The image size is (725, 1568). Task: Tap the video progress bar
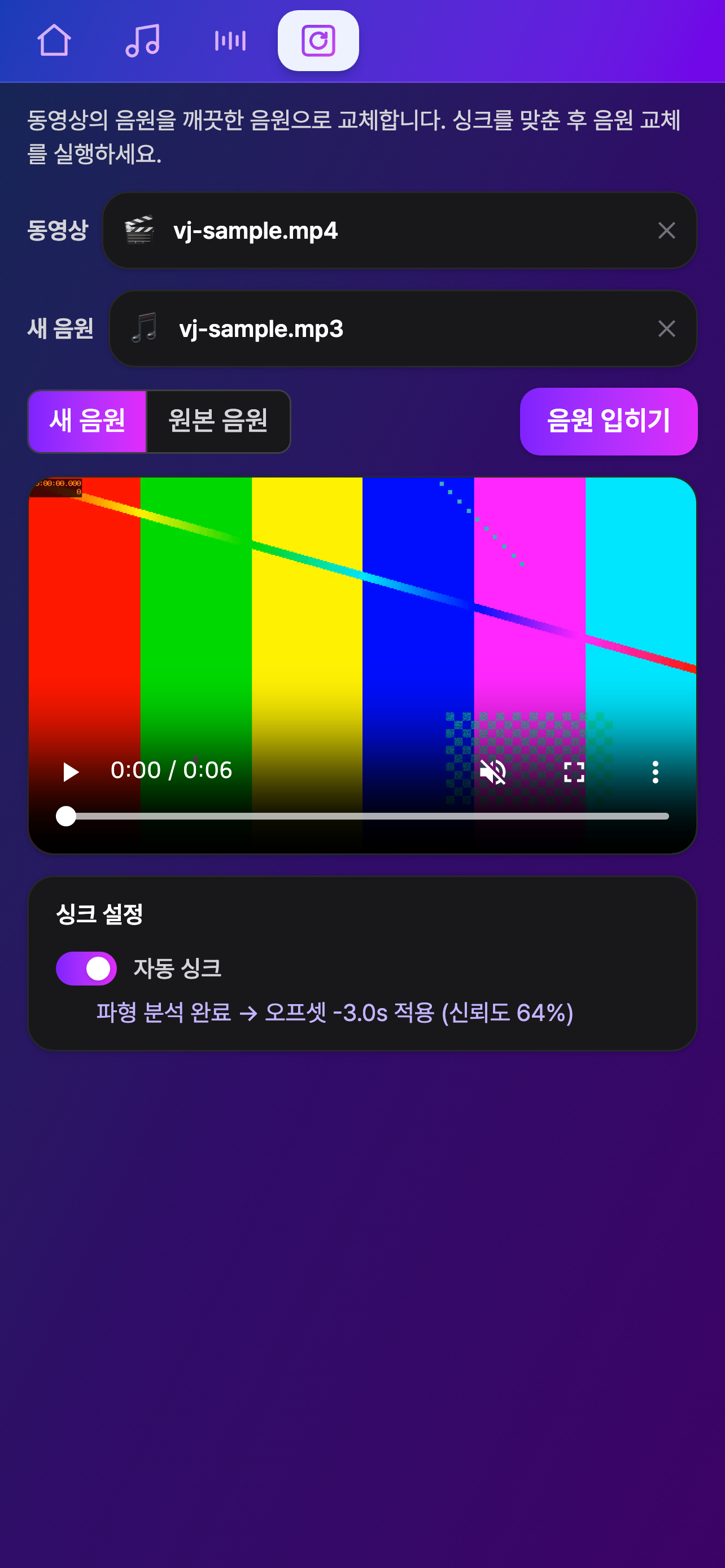pos(367,816)
